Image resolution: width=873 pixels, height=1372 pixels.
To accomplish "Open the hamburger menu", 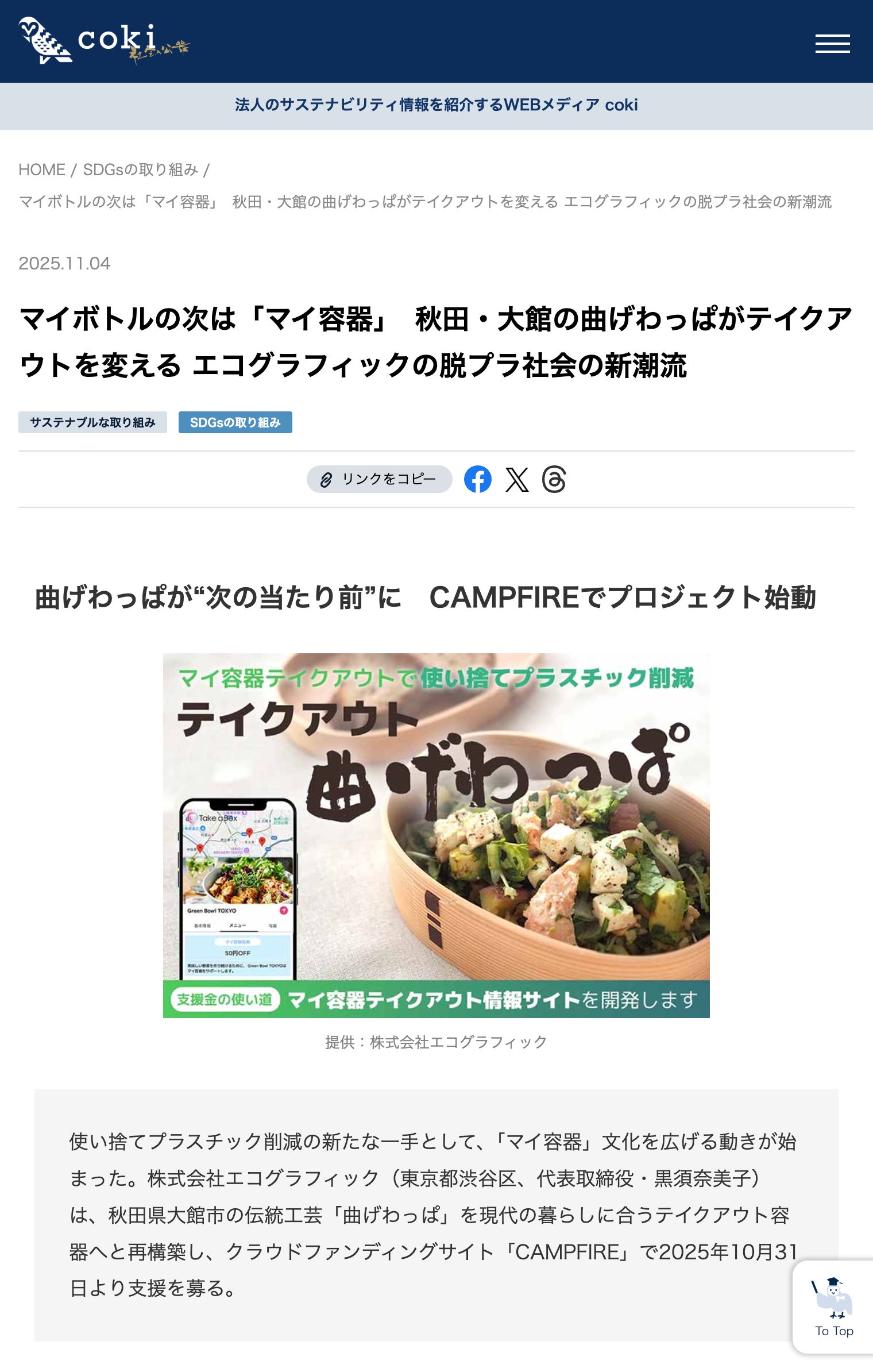I will pos(832,44).
